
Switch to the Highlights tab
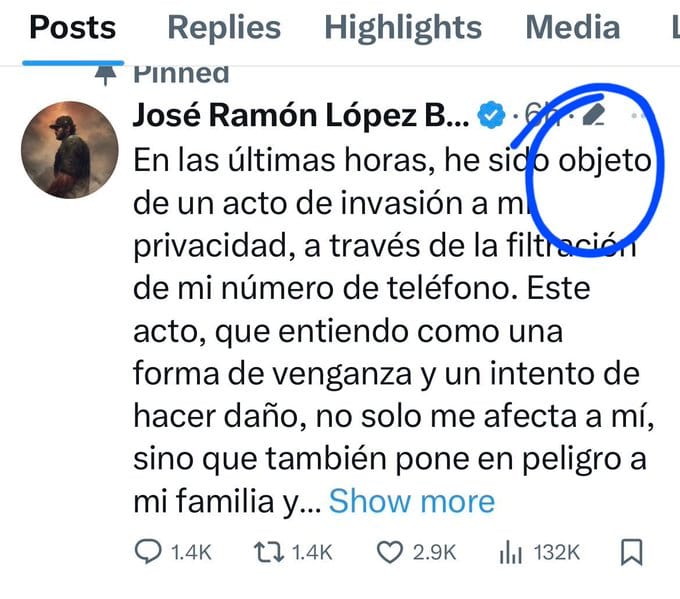click(403, 27)
